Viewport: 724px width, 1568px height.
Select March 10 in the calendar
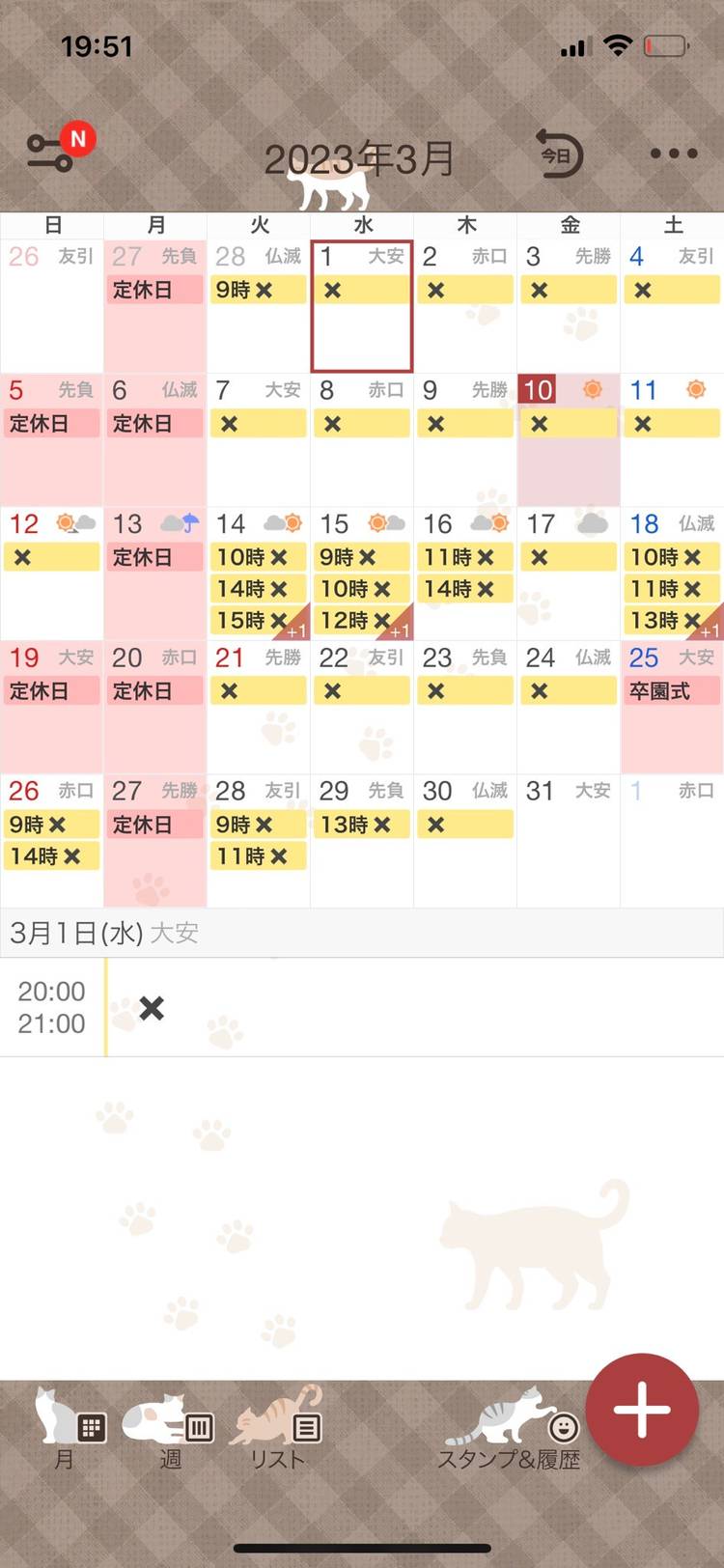(x=569, y=439)
